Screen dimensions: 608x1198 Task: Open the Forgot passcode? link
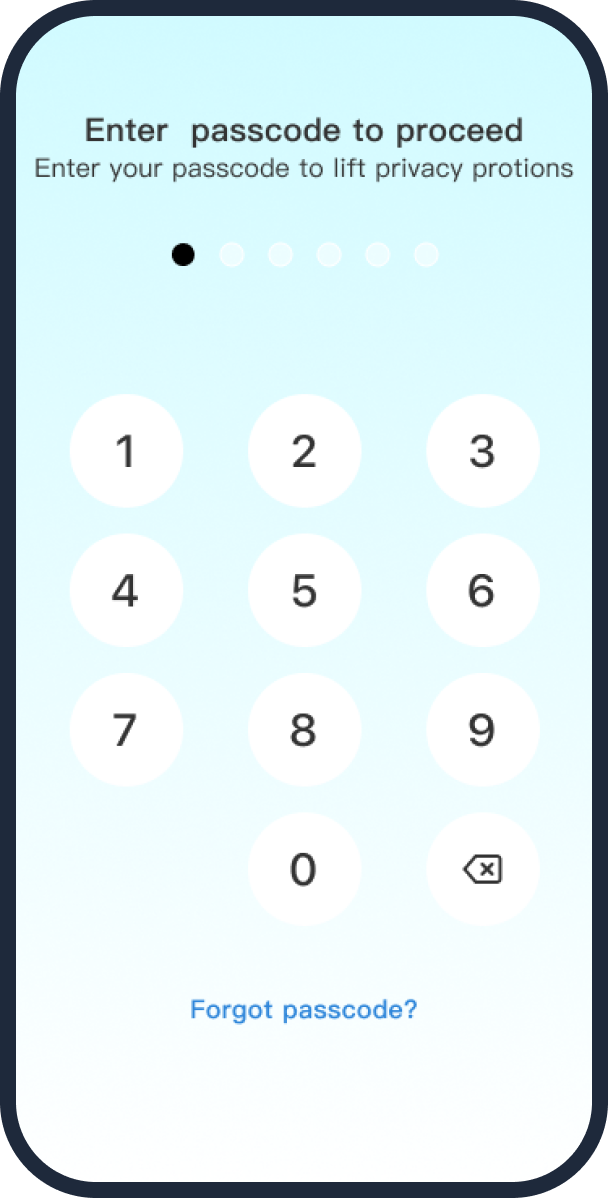coord(304,1009)
